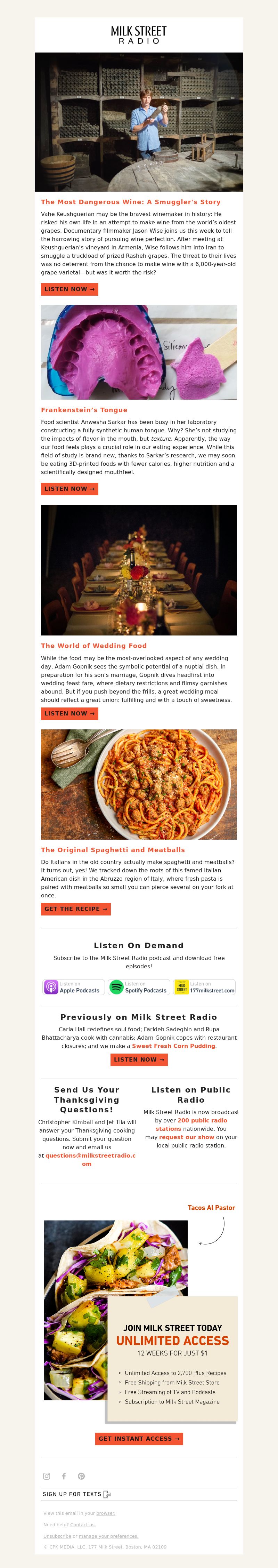Tap Listen Now under Frankenstein's Tongue
This screenshot has width=278, height=1568.
69,489
